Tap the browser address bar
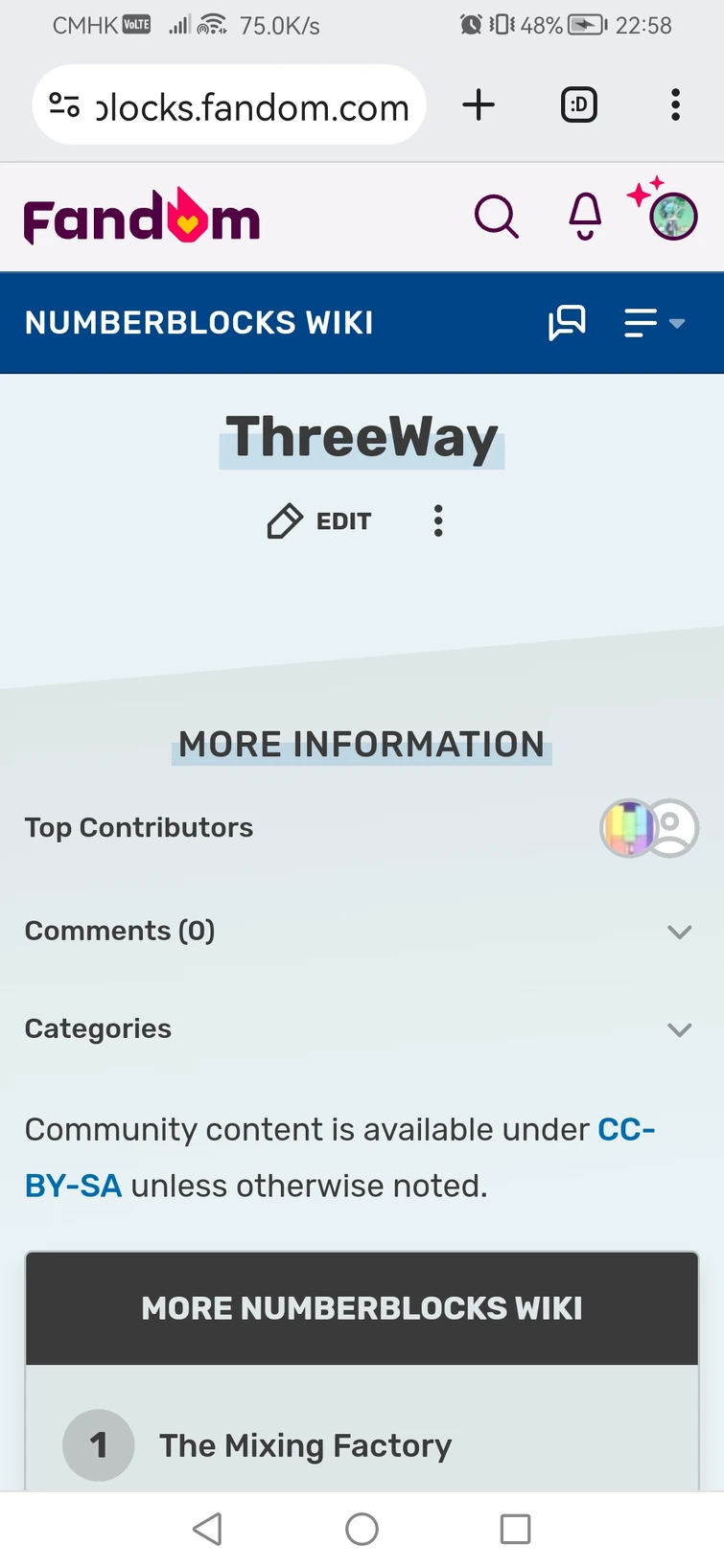The image size is (724, 1568). (x=251, y=106)
